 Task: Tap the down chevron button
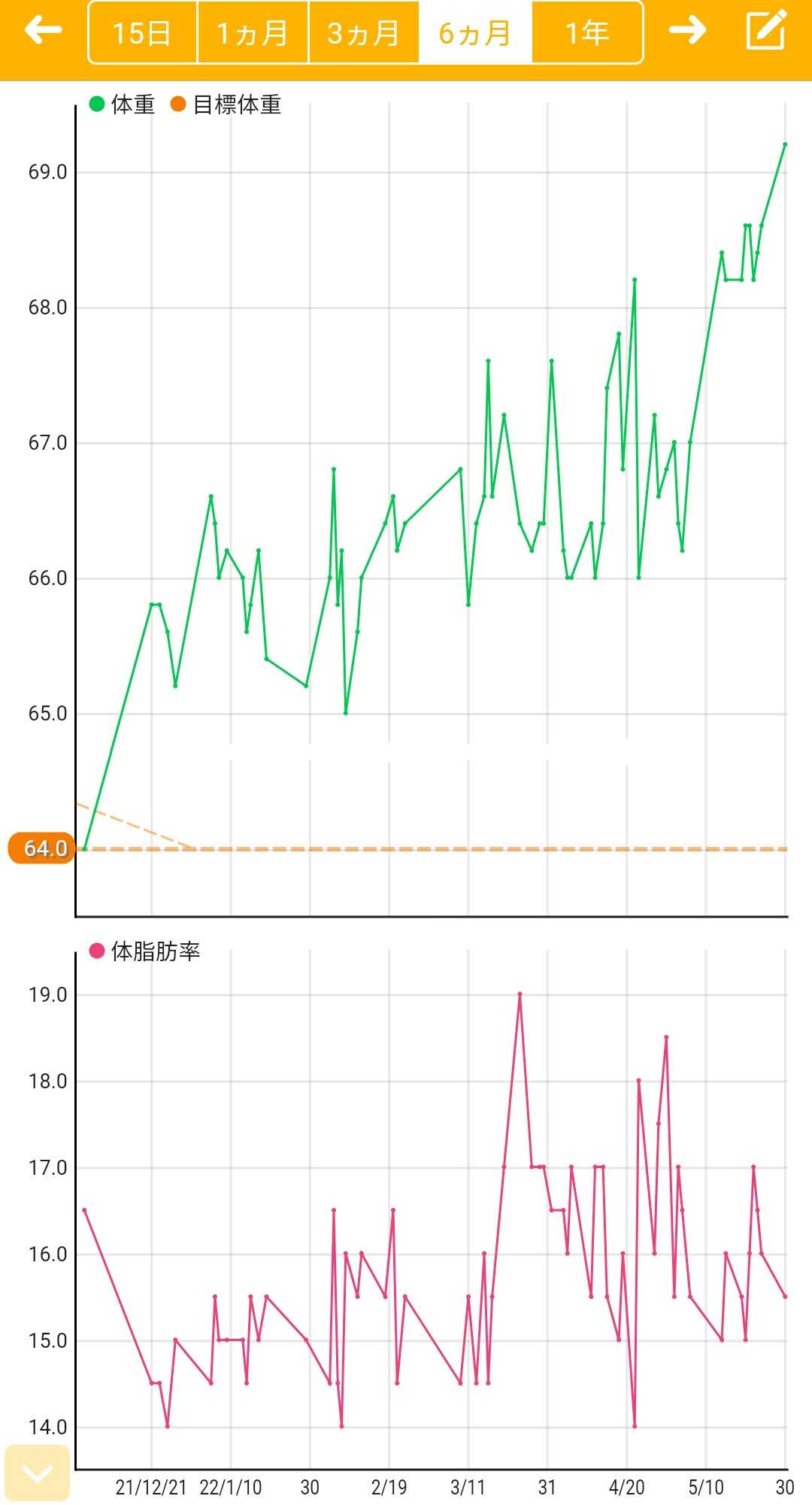click(x=37, y=1473)
